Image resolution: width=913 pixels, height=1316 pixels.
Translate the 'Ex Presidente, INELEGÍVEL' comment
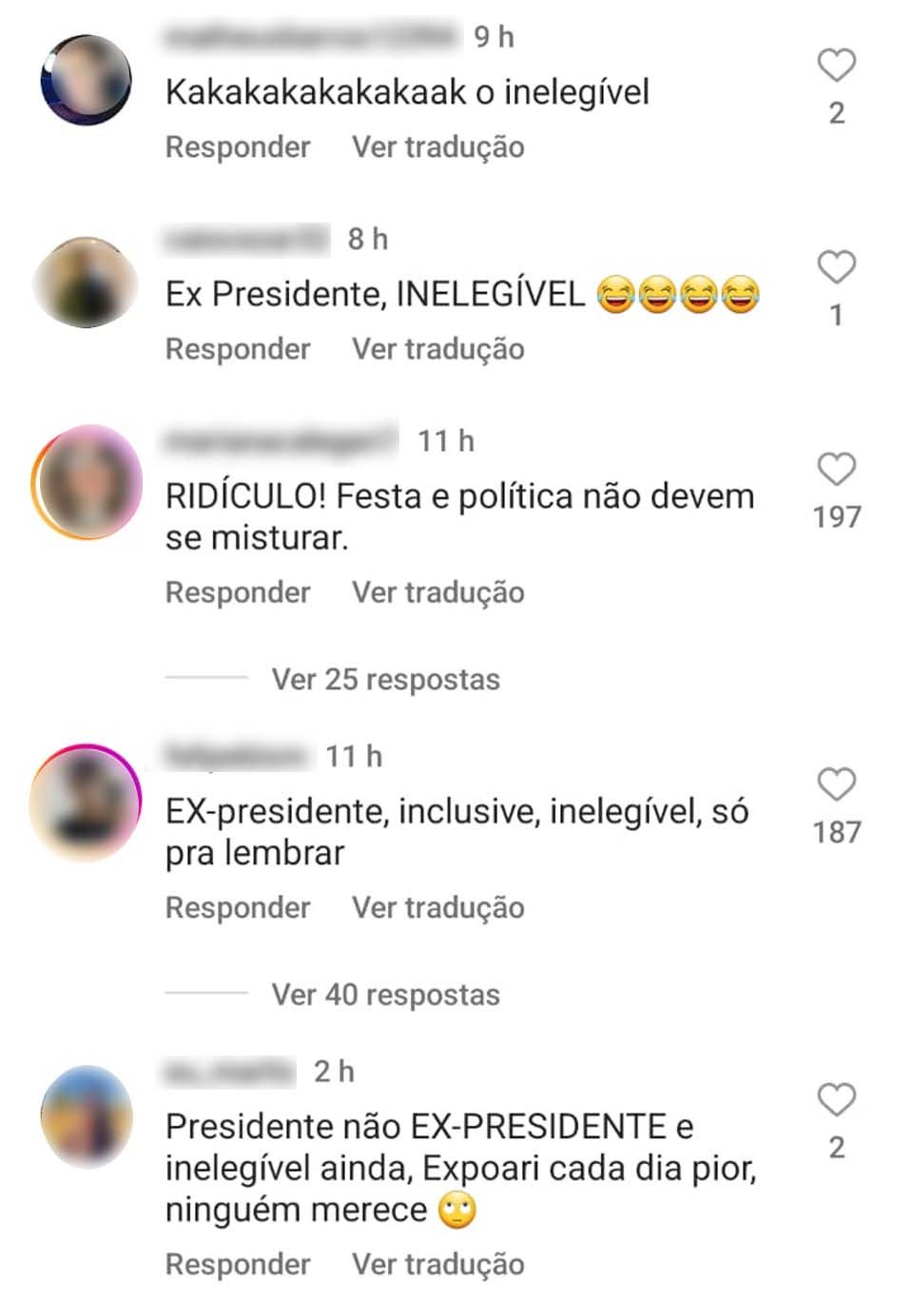pos(437,349)
